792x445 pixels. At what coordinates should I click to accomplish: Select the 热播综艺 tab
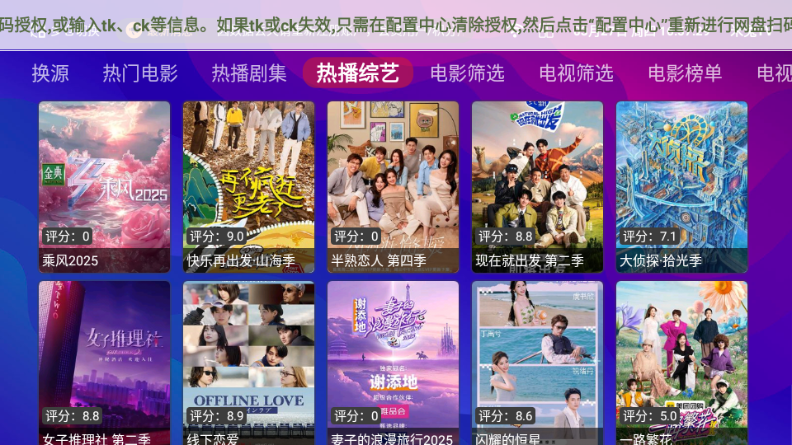(358, 74)
